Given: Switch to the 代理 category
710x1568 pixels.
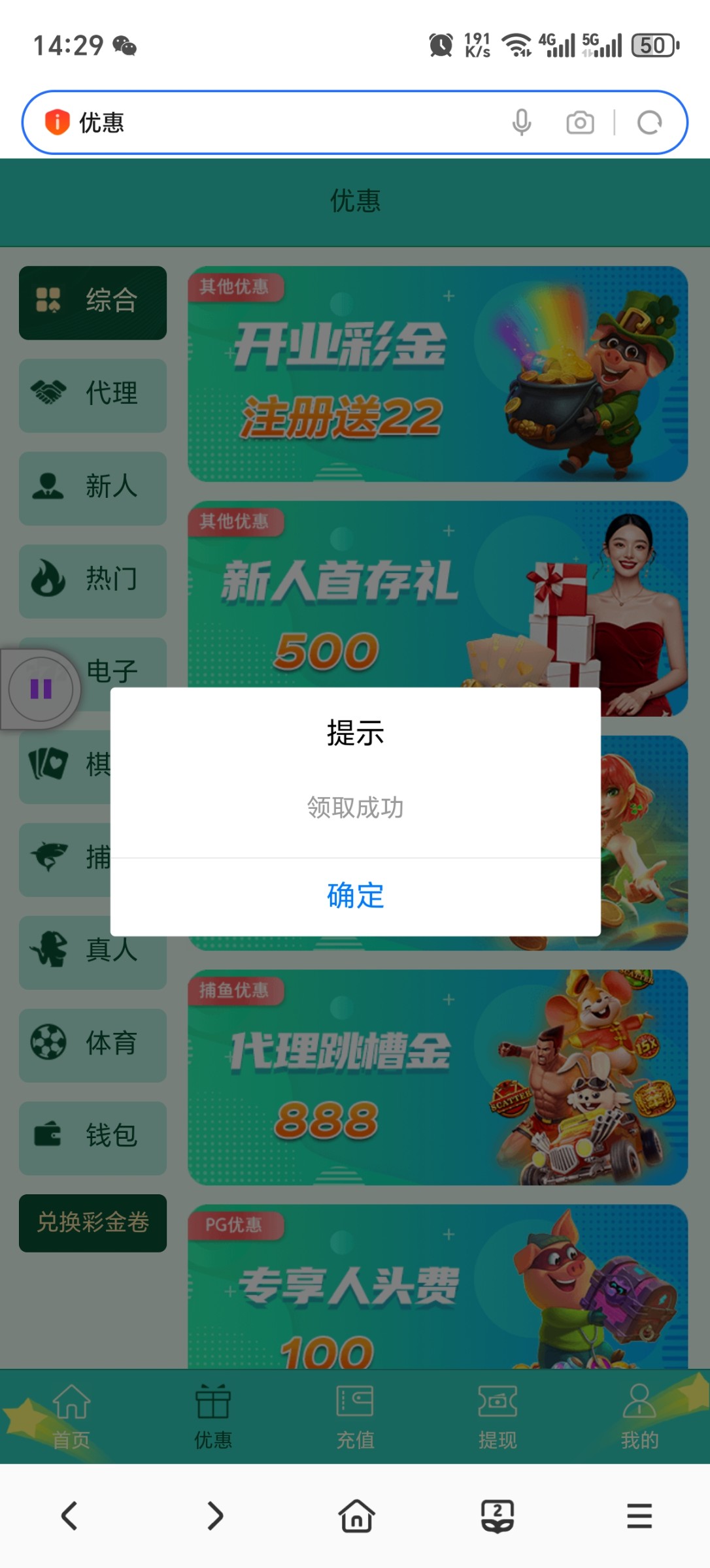Looking at the screenshot, I should [93, 395].
